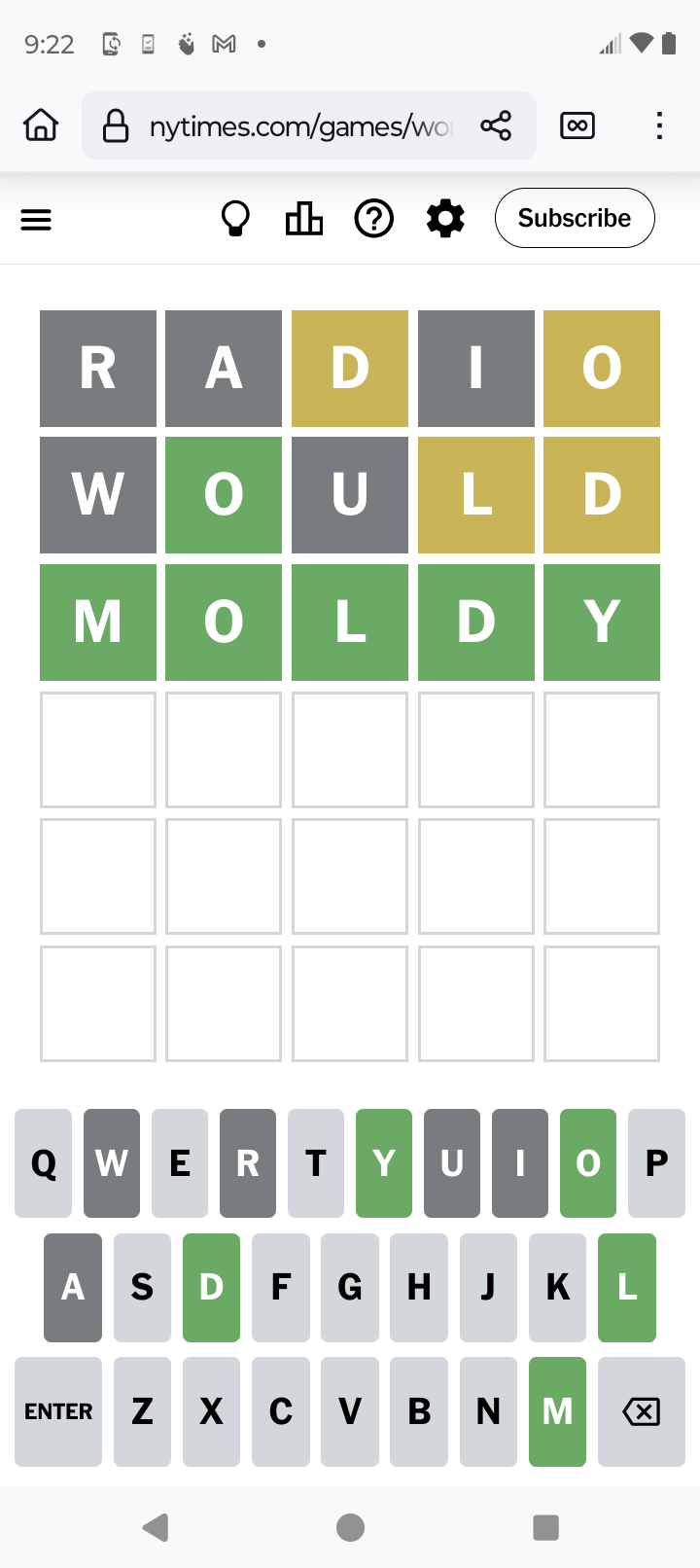Tap the Subscribe button
The height and width of the screenshot is (1568, 700).
tap(574, 218)
